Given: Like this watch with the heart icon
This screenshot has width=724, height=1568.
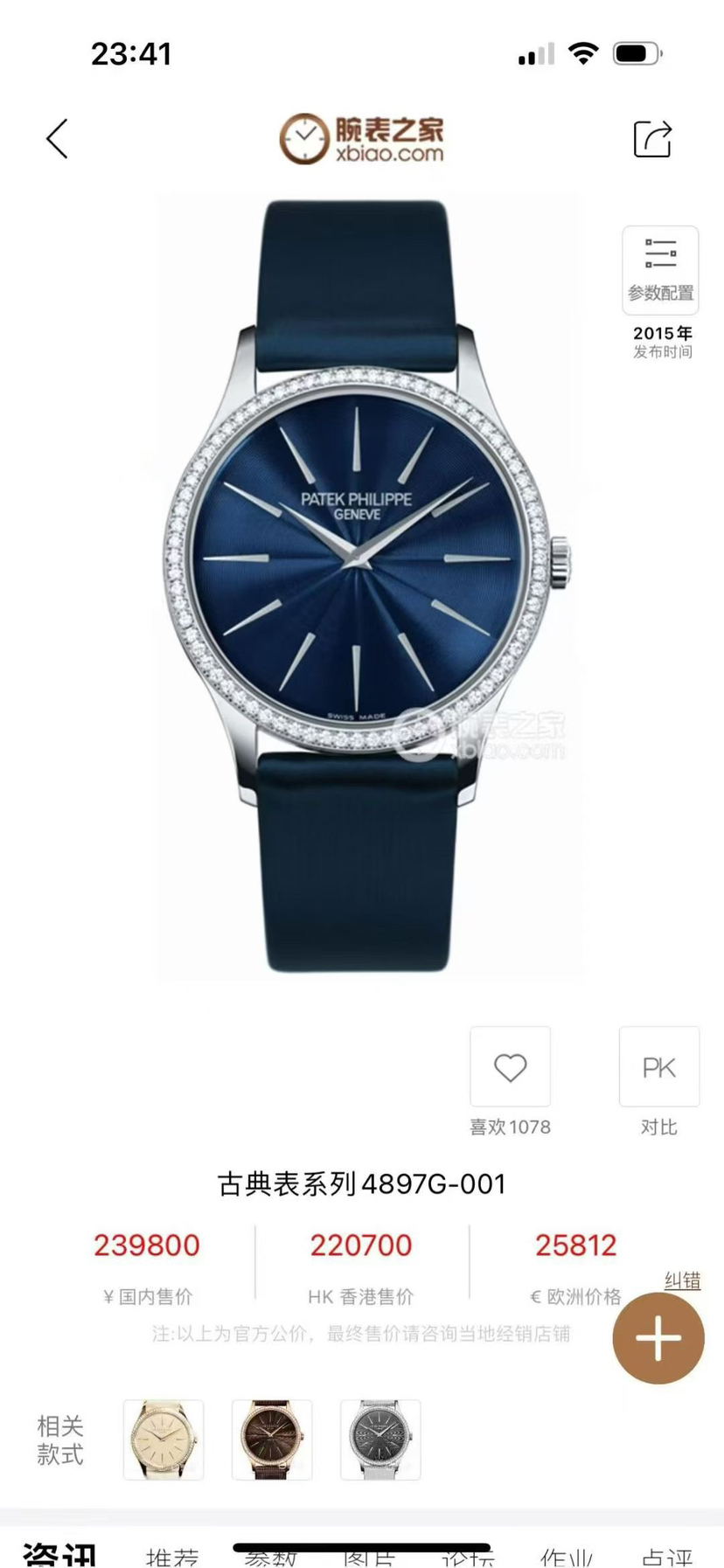Looking at the screenshot, I should tap(510, 1067).
